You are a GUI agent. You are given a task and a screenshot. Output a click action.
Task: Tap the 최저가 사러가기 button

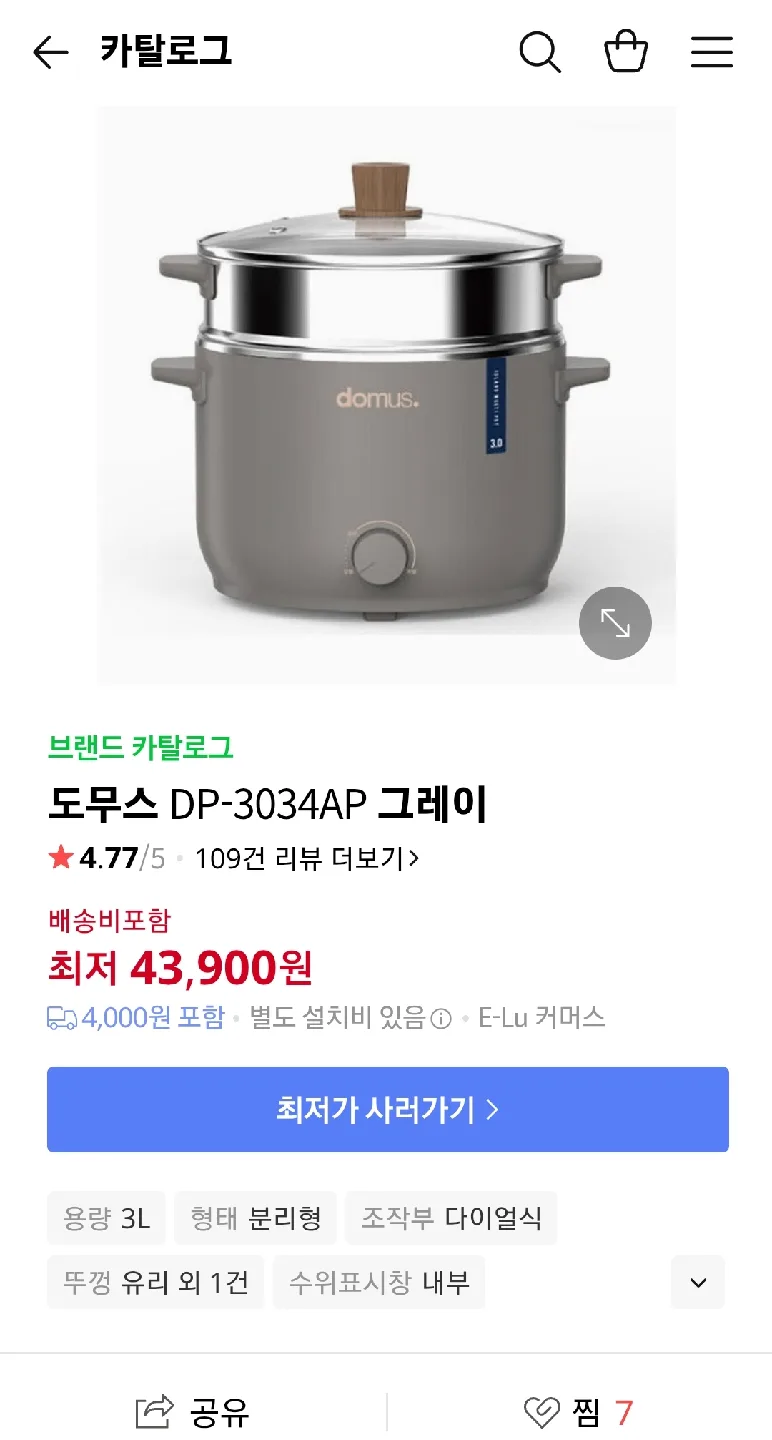click(387, 1109)
